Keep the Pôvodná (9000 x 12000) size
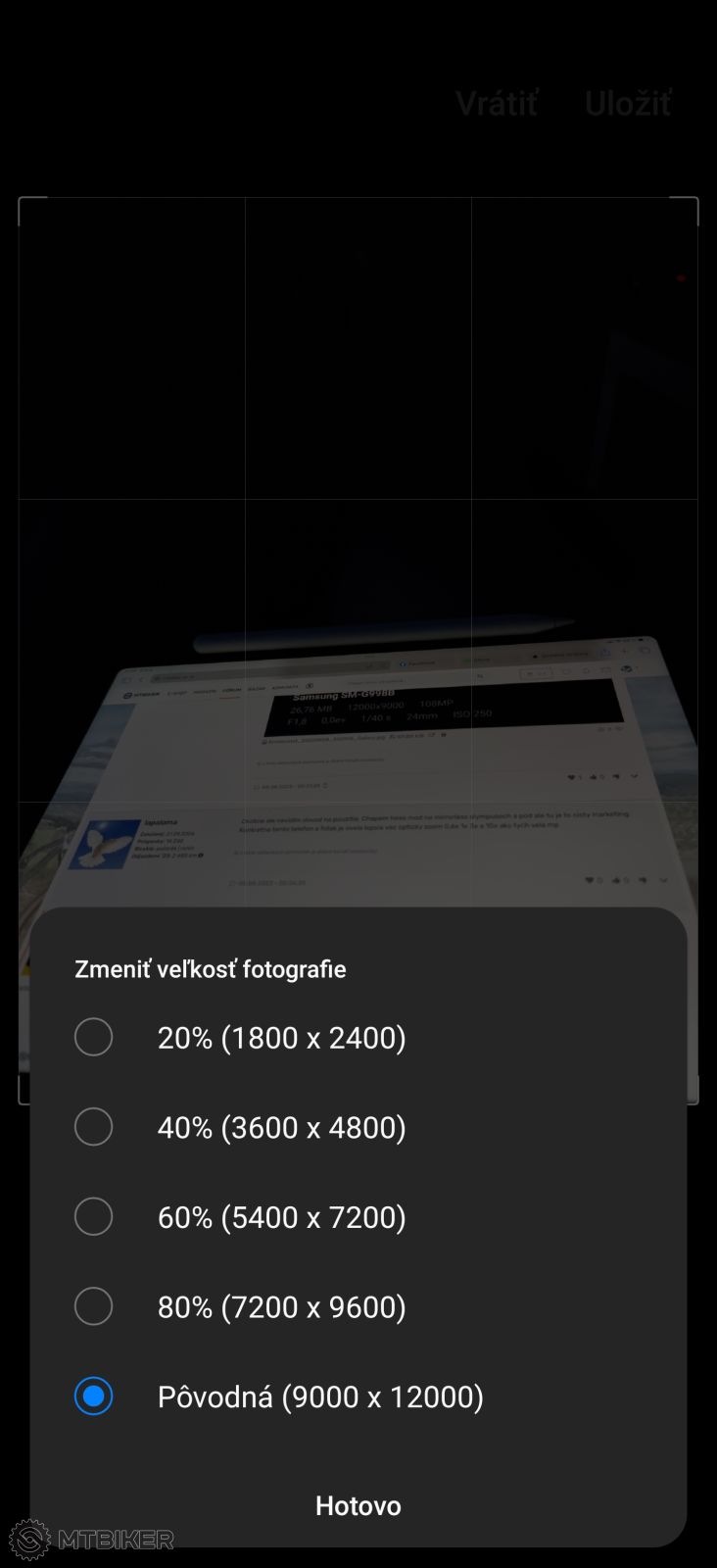 pyautogui.click(x=94, y=1396)
